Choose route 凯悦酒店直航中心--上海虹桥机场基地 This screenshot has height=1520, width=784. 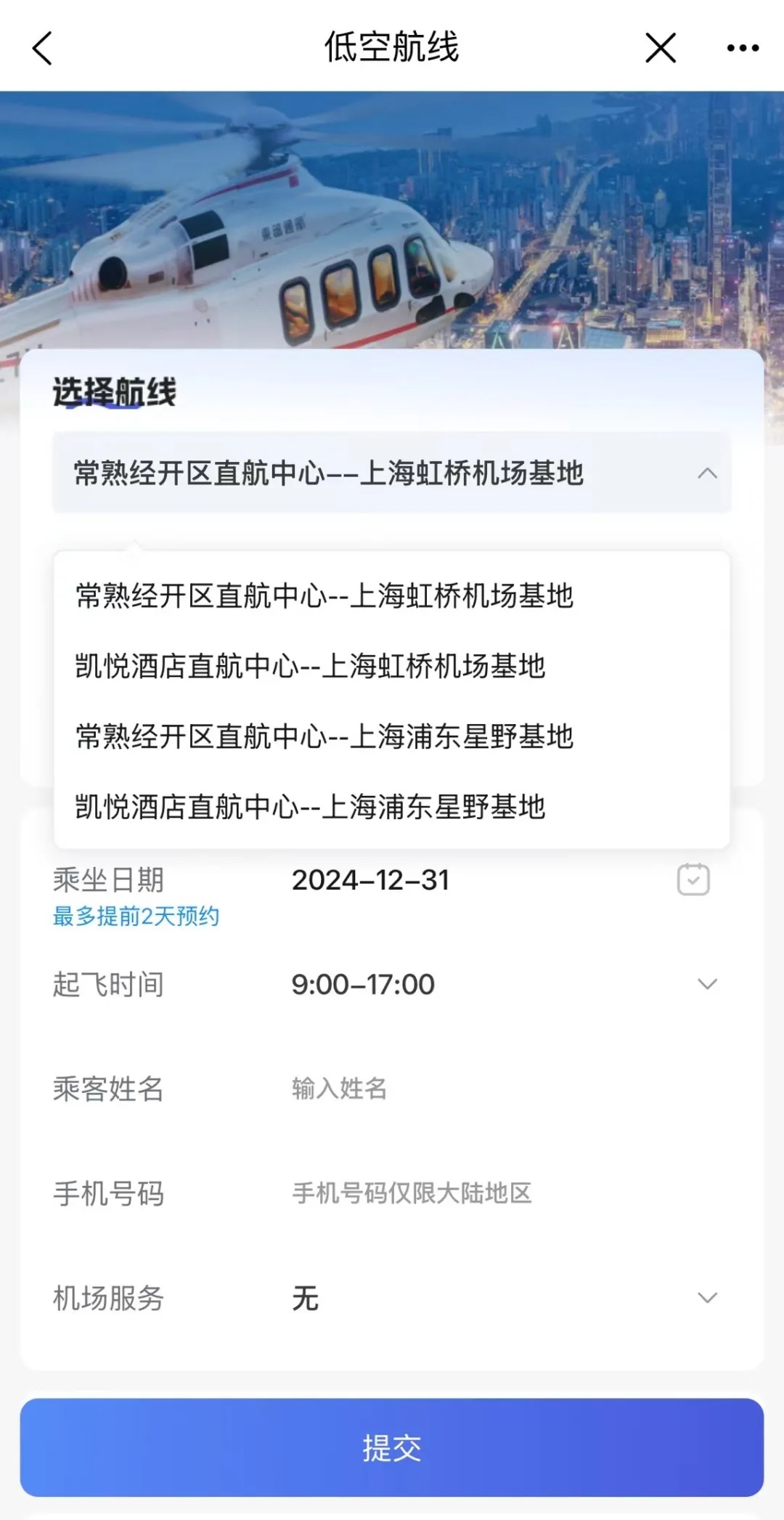[310, 666]
